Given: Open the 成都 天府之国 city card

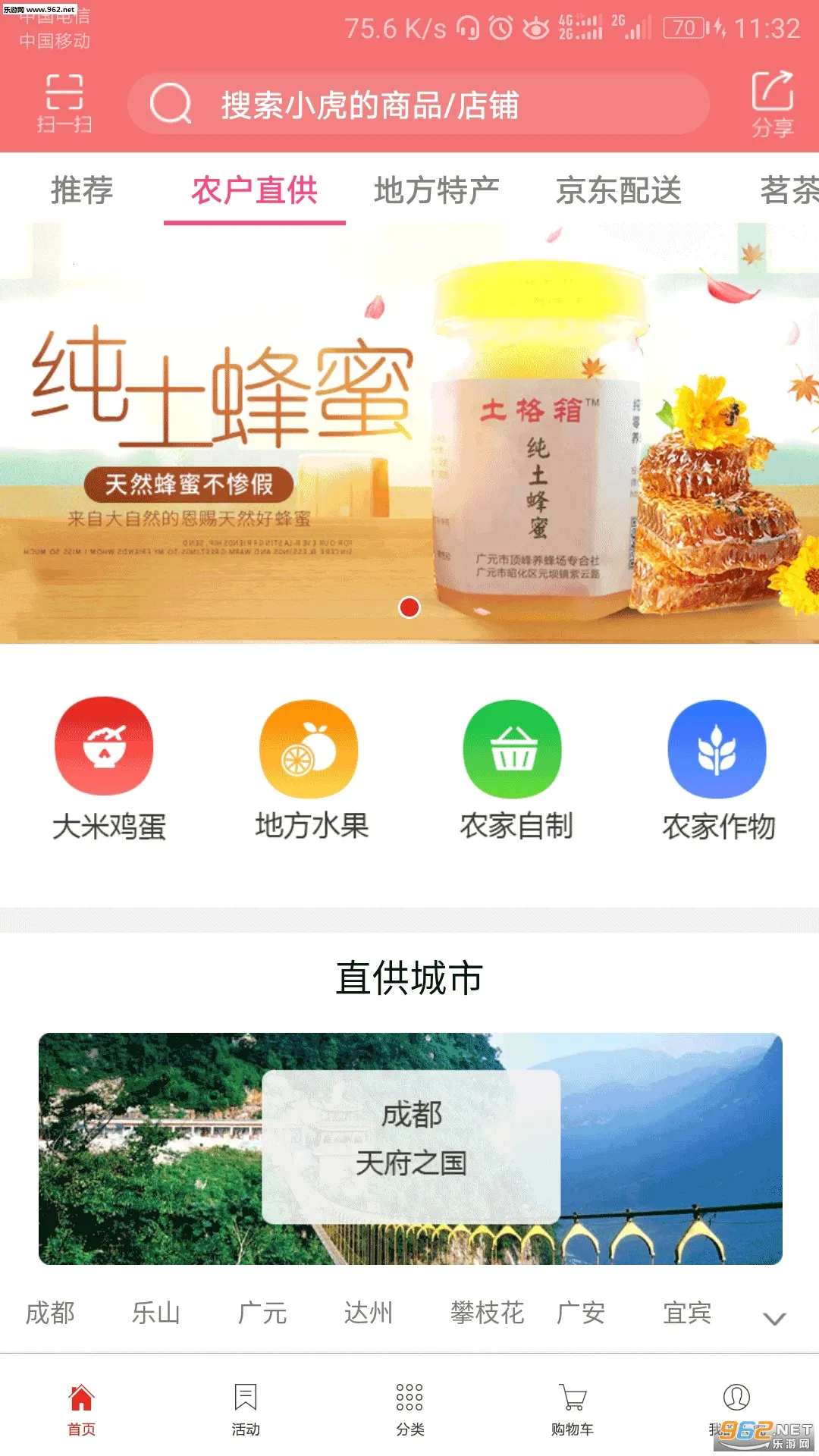Looking at the screenshot, I should click(410, 1147).
